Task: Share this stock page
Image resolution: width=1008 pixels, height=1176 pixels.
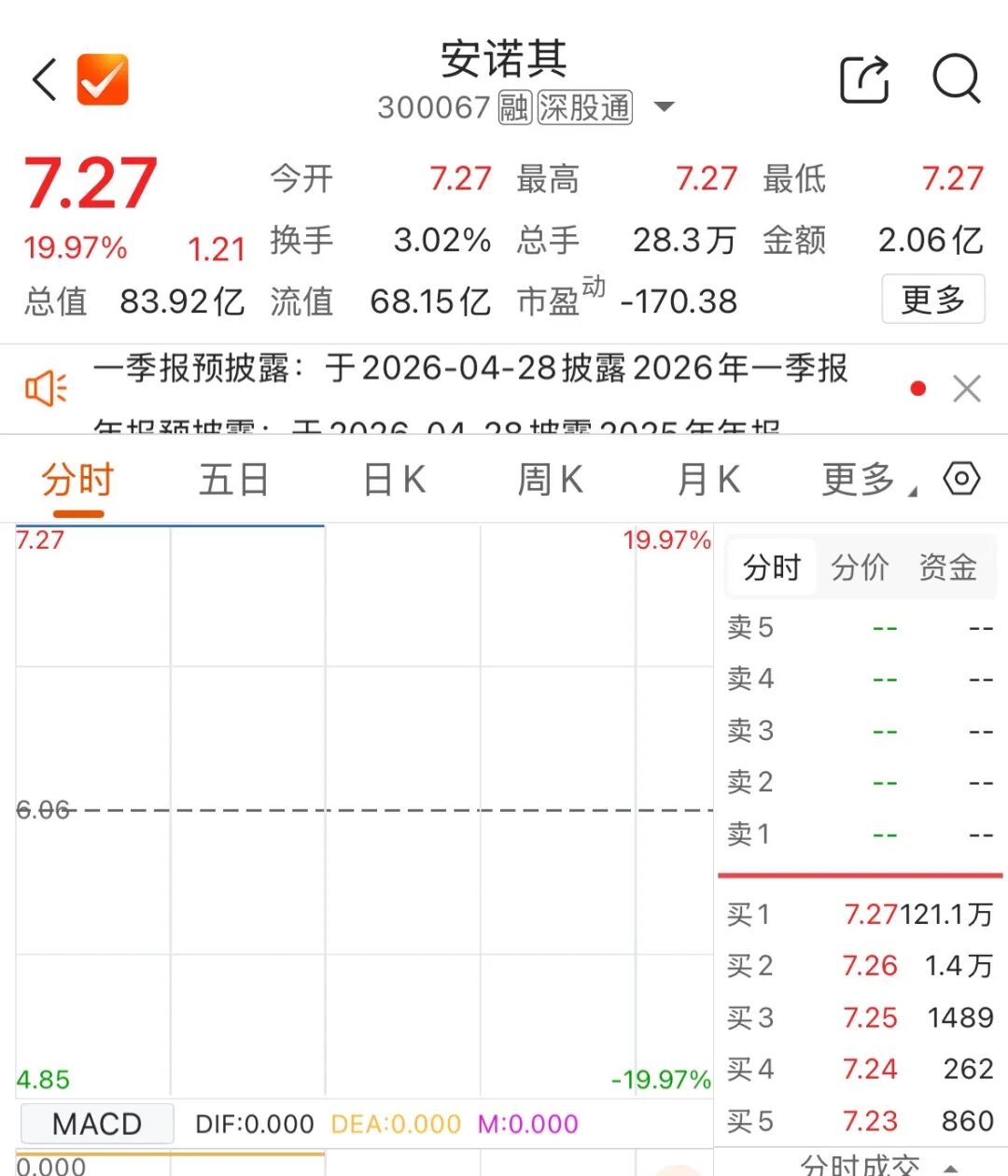Action: coord(864,79)
